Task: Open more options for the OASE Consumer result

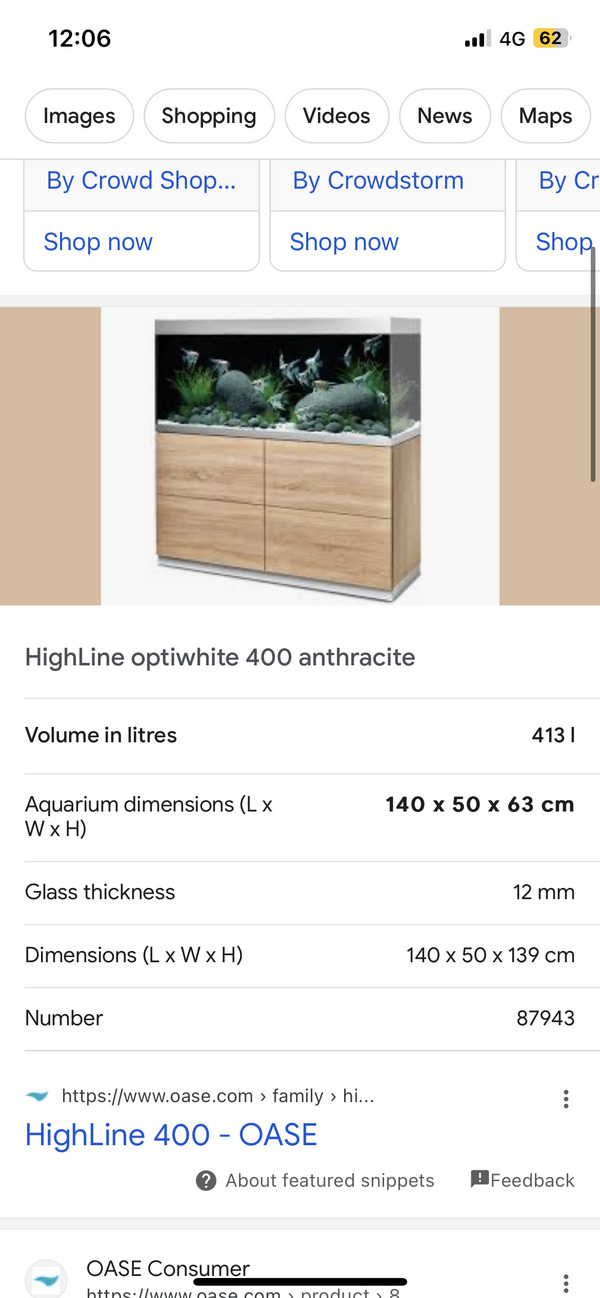Action: click(566, 1283)
